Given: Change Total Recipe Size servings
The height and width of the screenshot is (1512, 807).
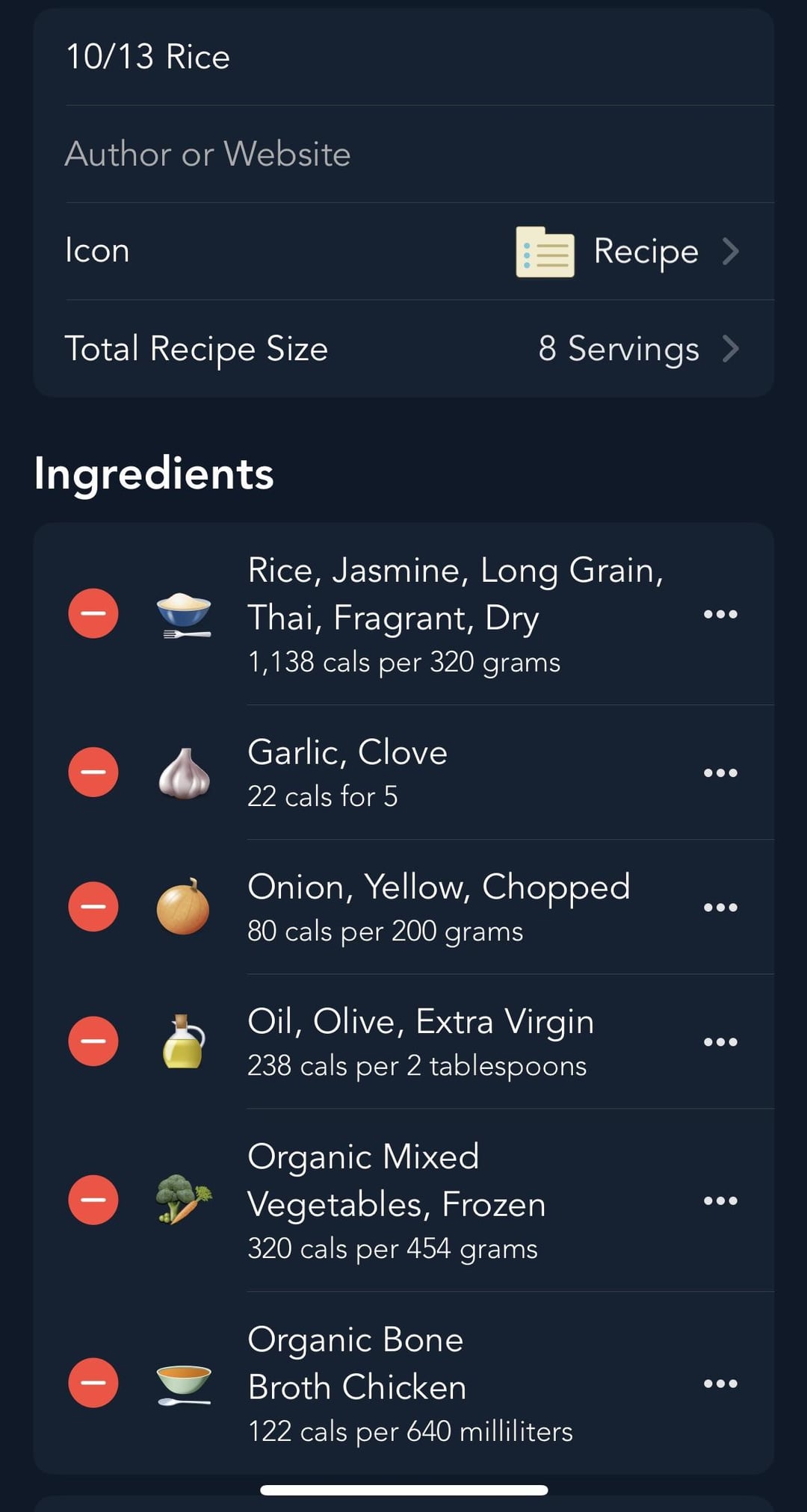Looking at the screenshot, I should [x=403, y=348].
